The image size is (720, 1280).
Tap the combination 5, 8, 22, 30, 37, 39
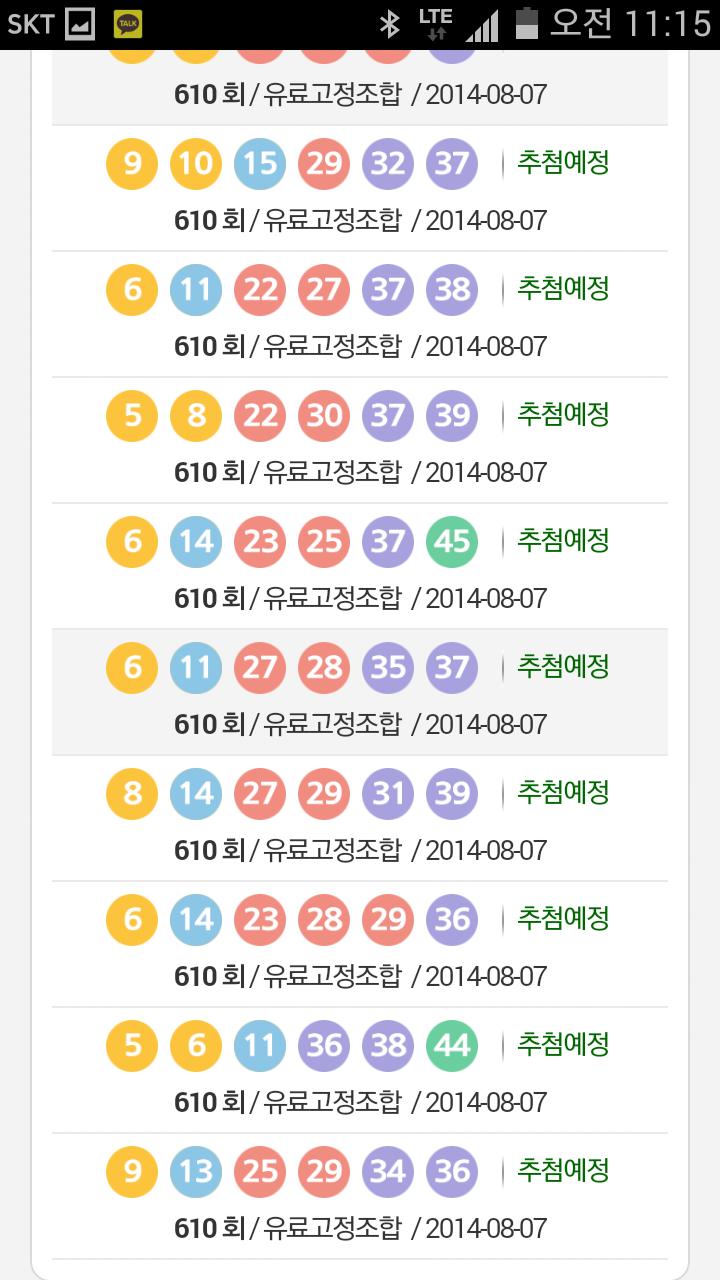360,440
